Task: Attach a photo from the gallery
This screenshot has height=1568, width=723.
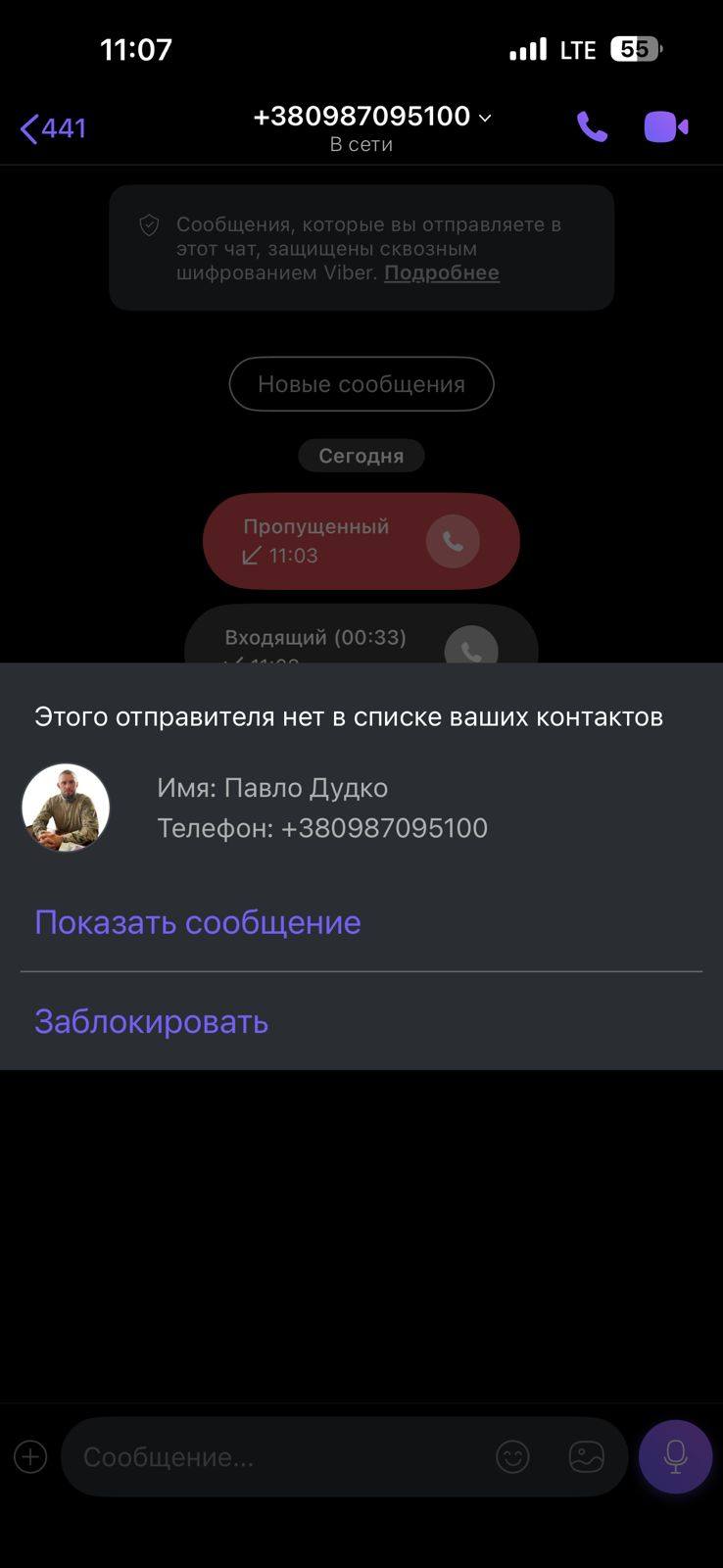Action: (586, 1457)
